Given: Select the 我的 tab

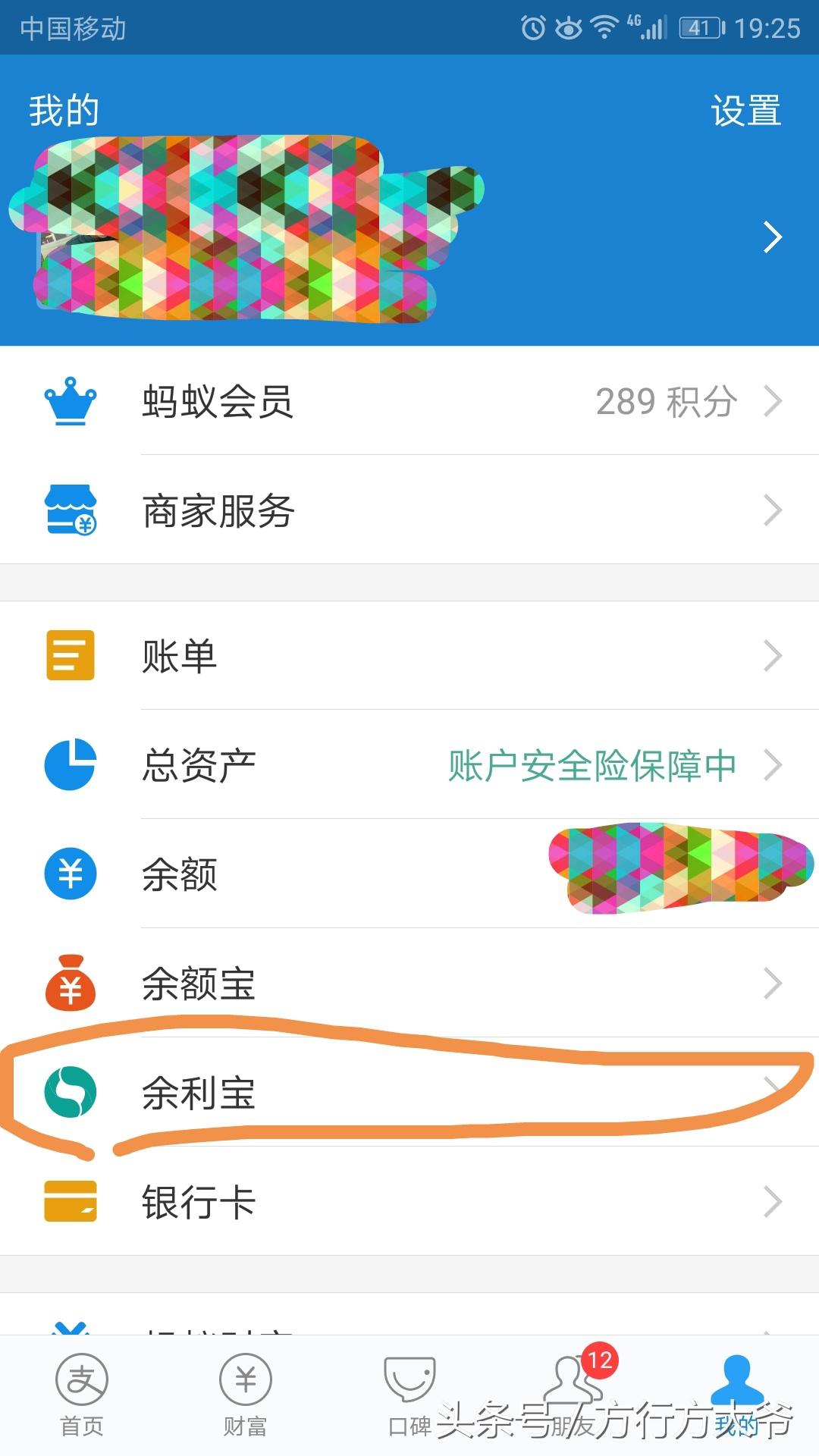Looking at the screenshot, I should (737, 1395).
